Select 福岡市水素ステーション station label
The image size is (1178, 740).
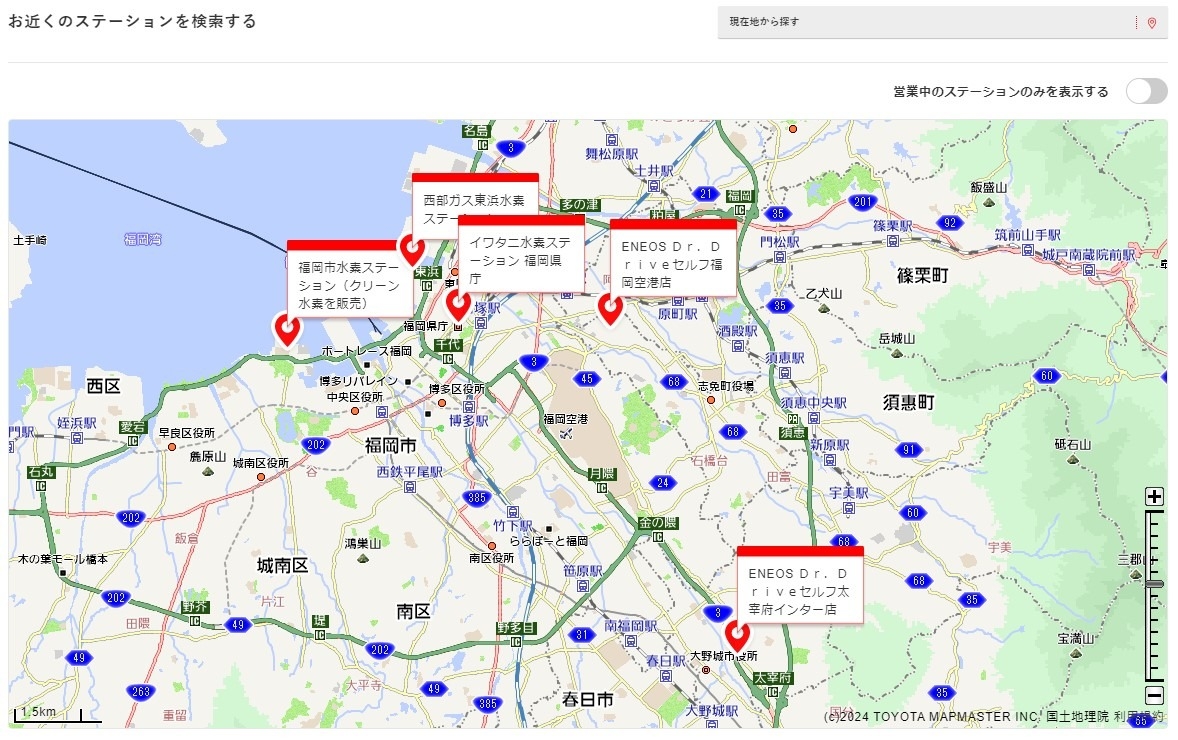tap(349, 284)
